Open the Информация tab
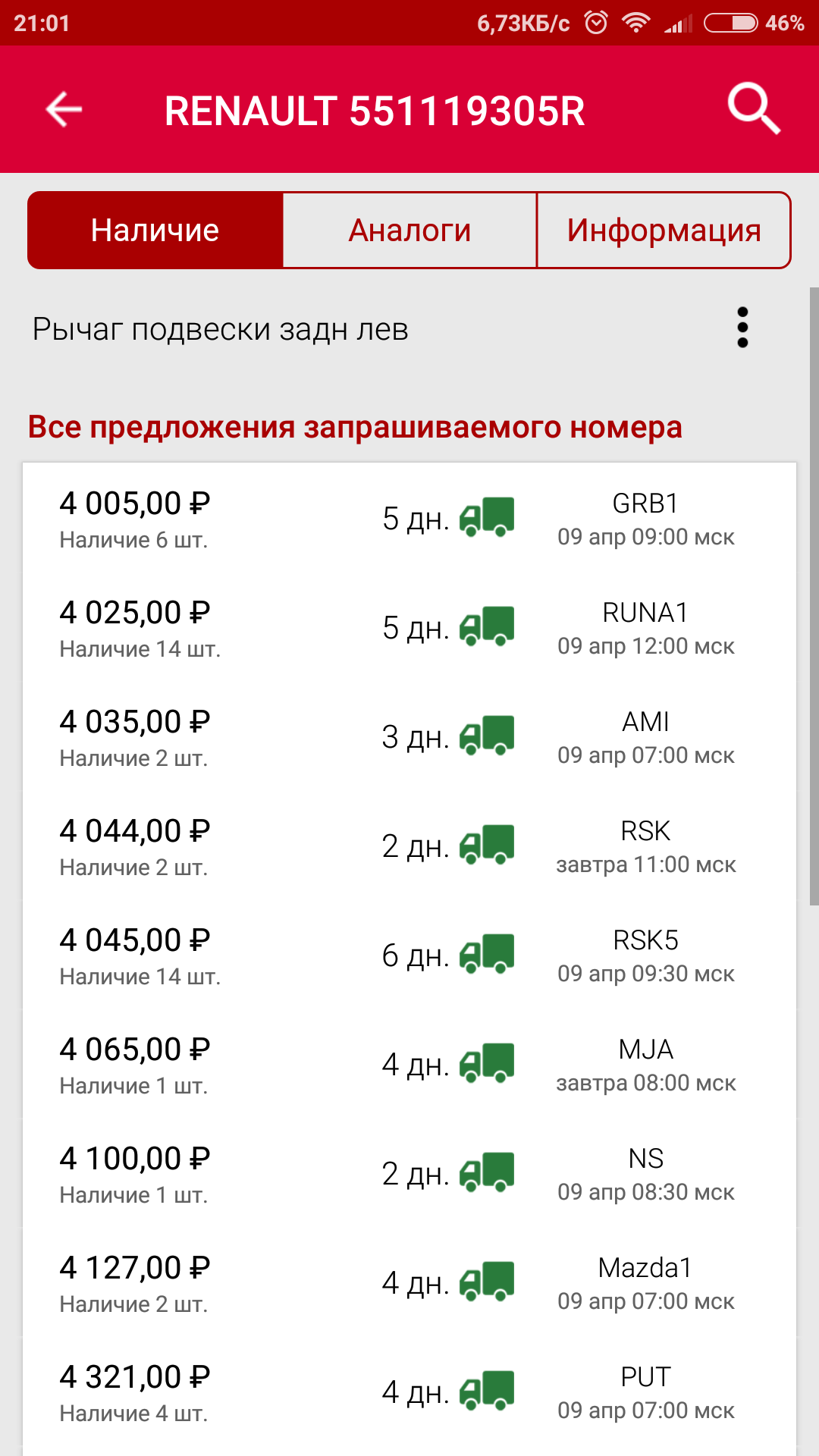 click(664, 231)
